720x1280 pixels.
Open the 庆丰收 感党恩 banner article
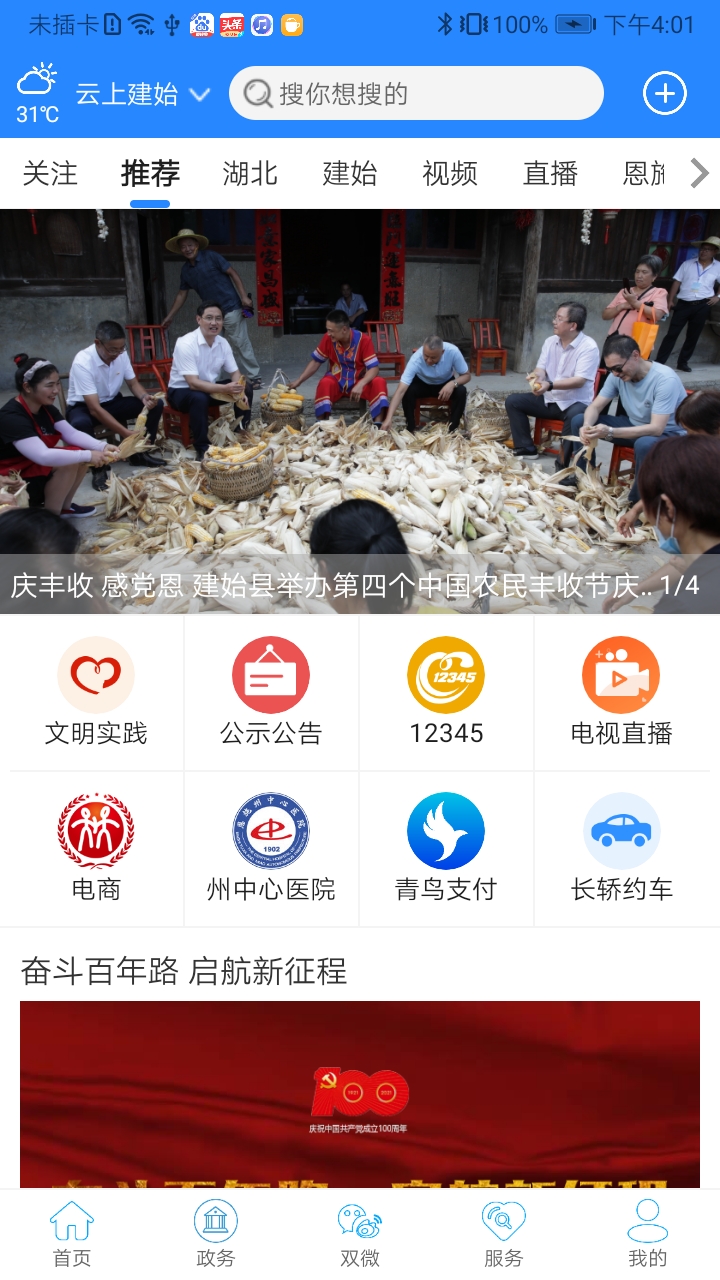(x=360, y=410)
